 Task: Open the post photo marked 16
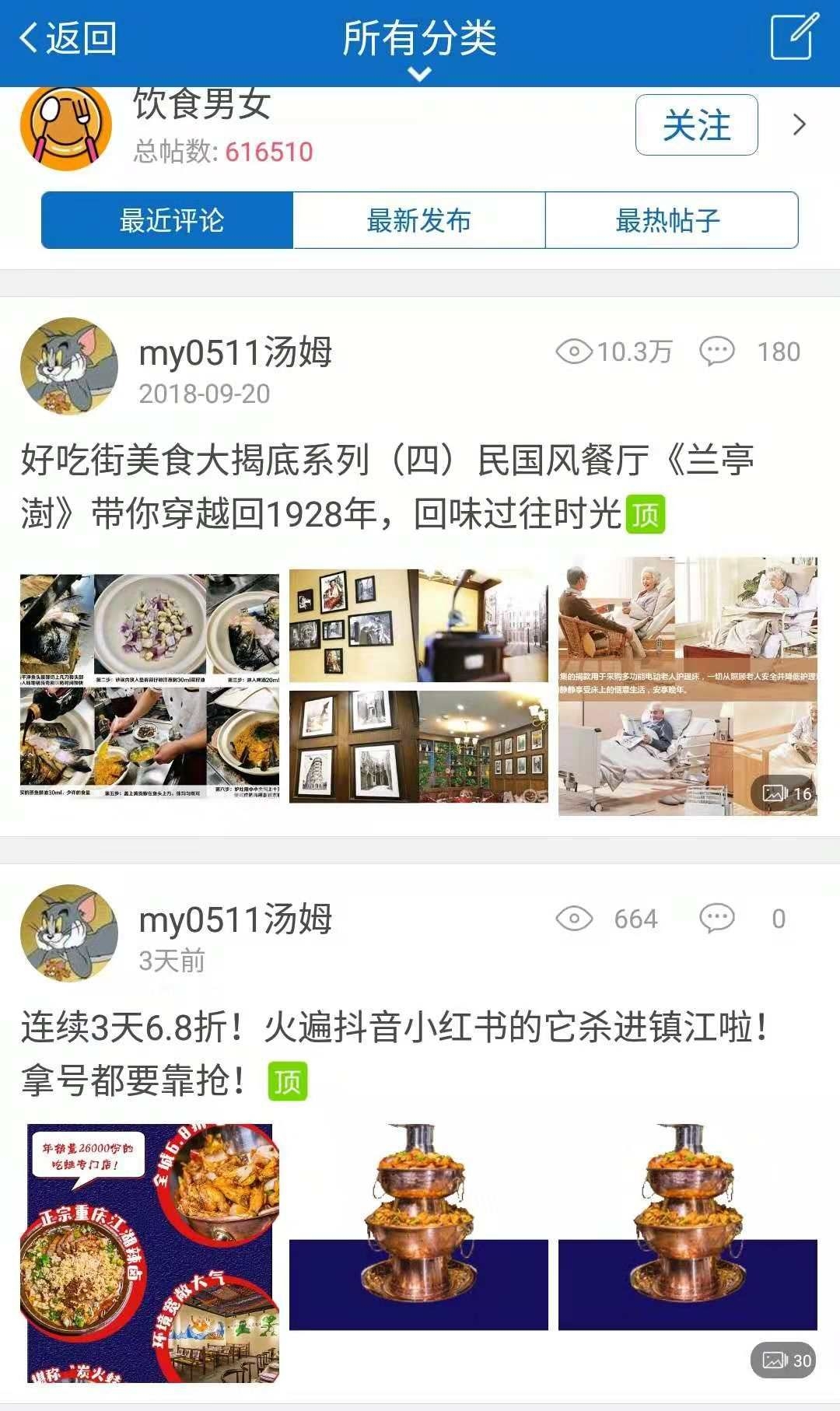(688, 686)
